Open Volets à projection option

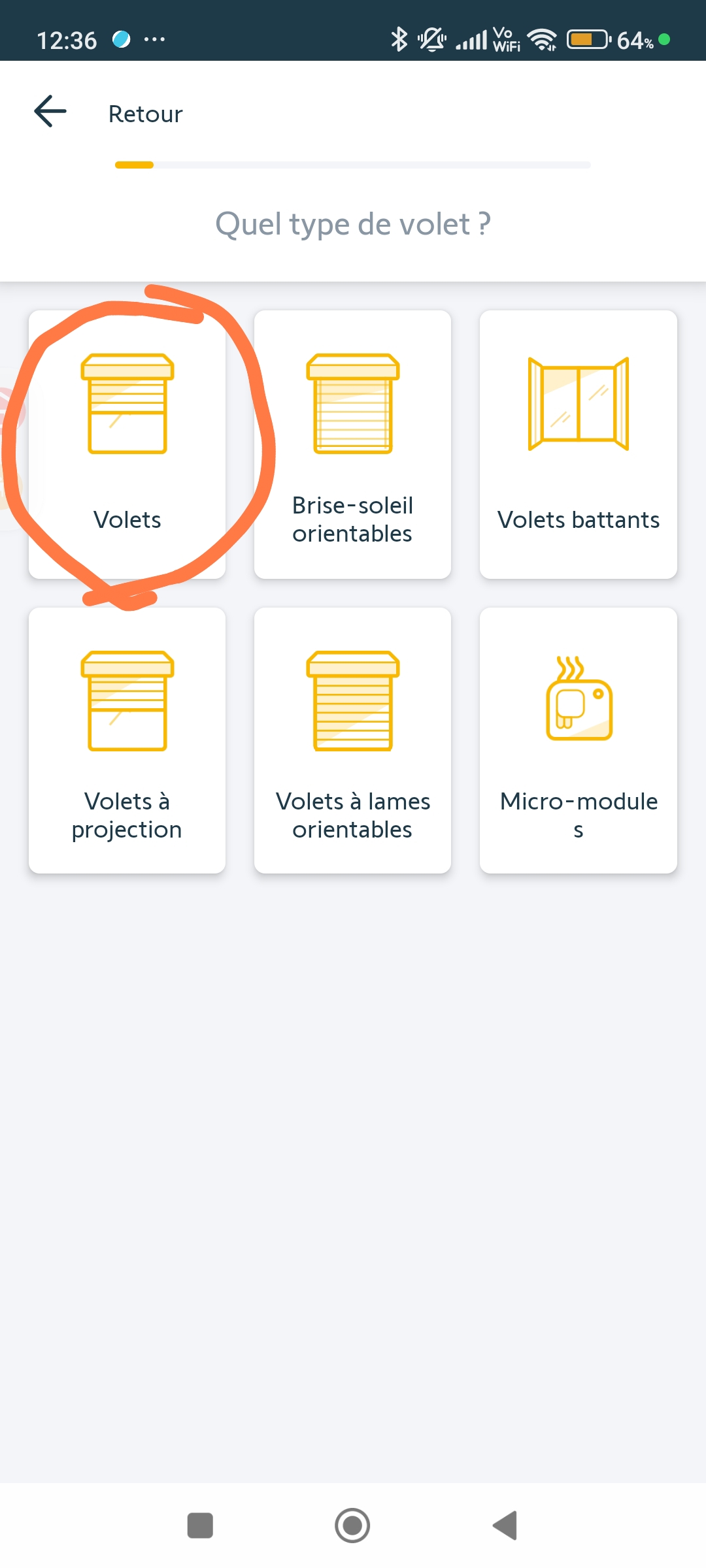[127, 740]
